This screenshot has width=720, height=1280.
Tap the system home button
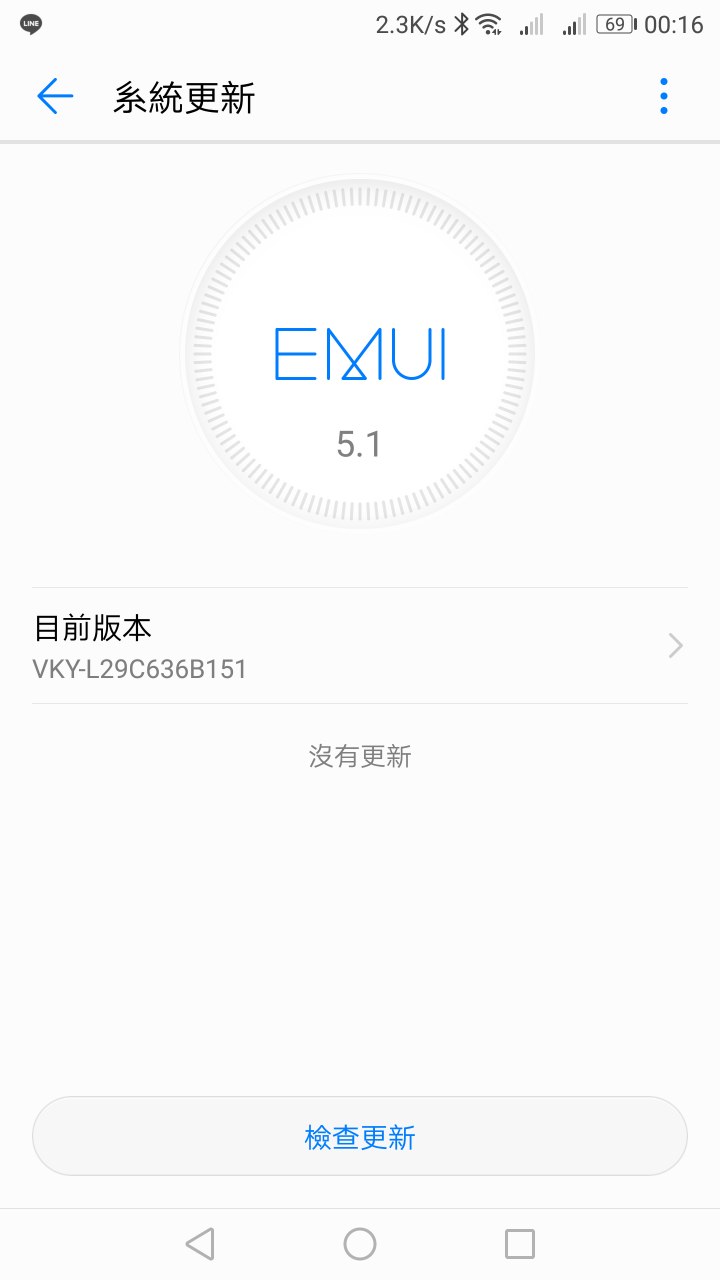point(360,1244)
